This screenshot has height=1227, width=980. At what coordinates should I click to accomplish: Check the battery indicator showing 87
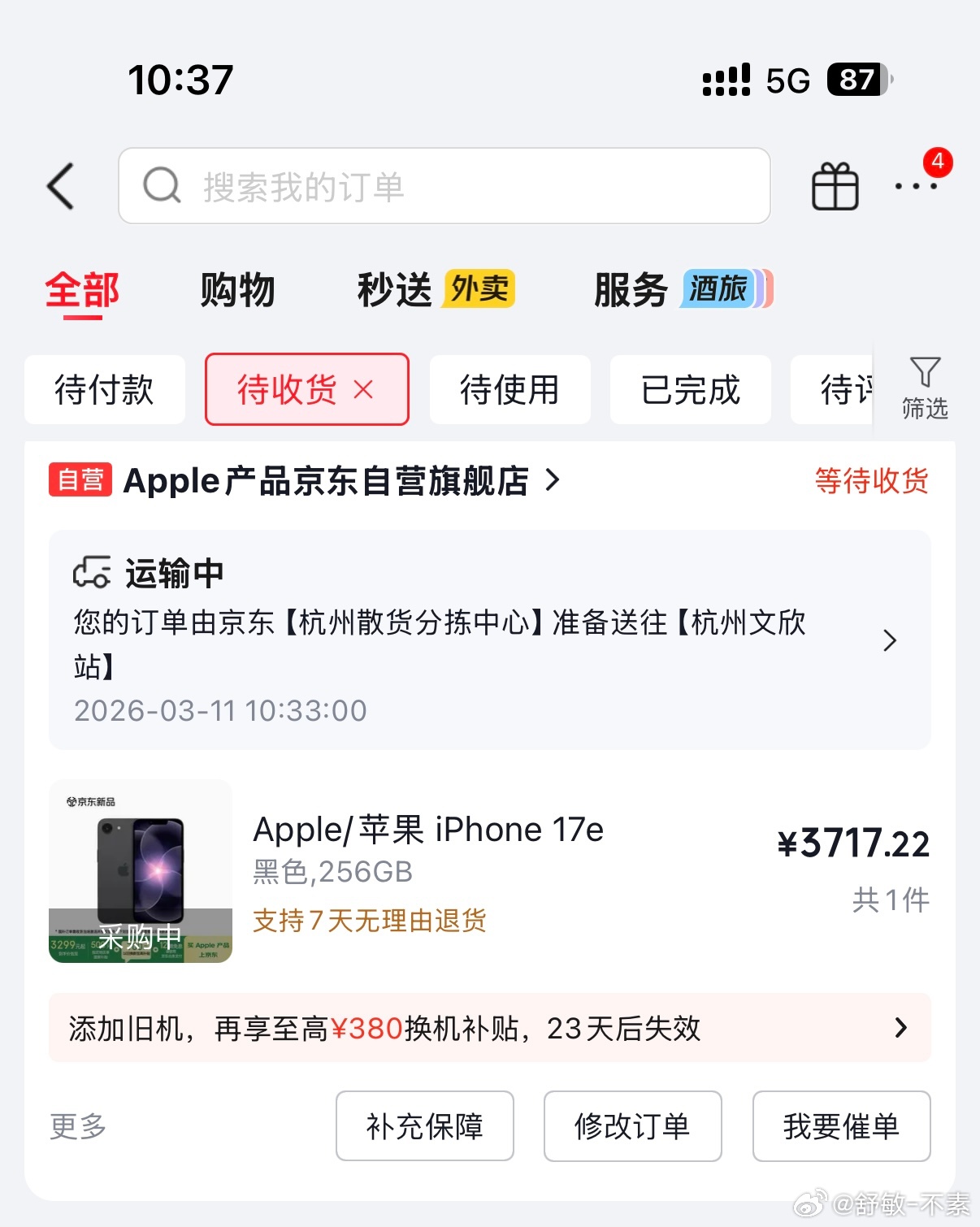[855, 79]
